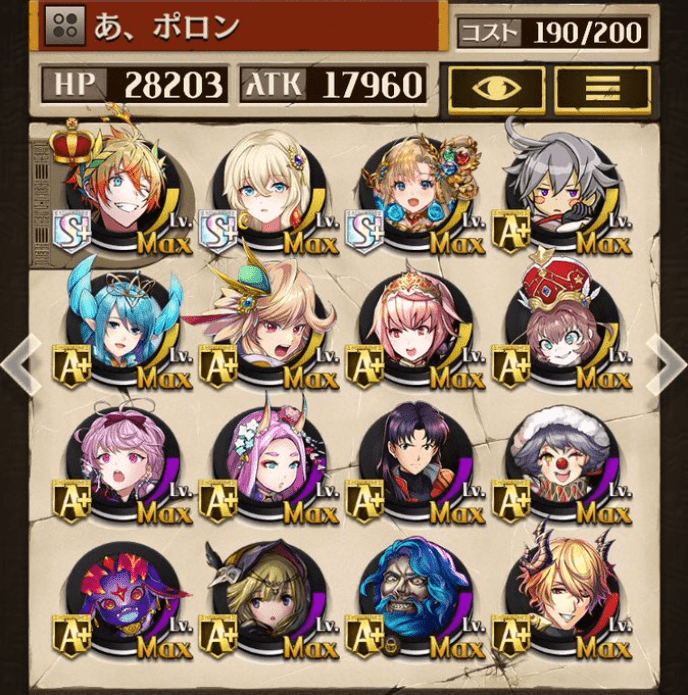Open the party name field あ、ポロン
The height and width of the screenshot is (695, 688).
(240, 28)
